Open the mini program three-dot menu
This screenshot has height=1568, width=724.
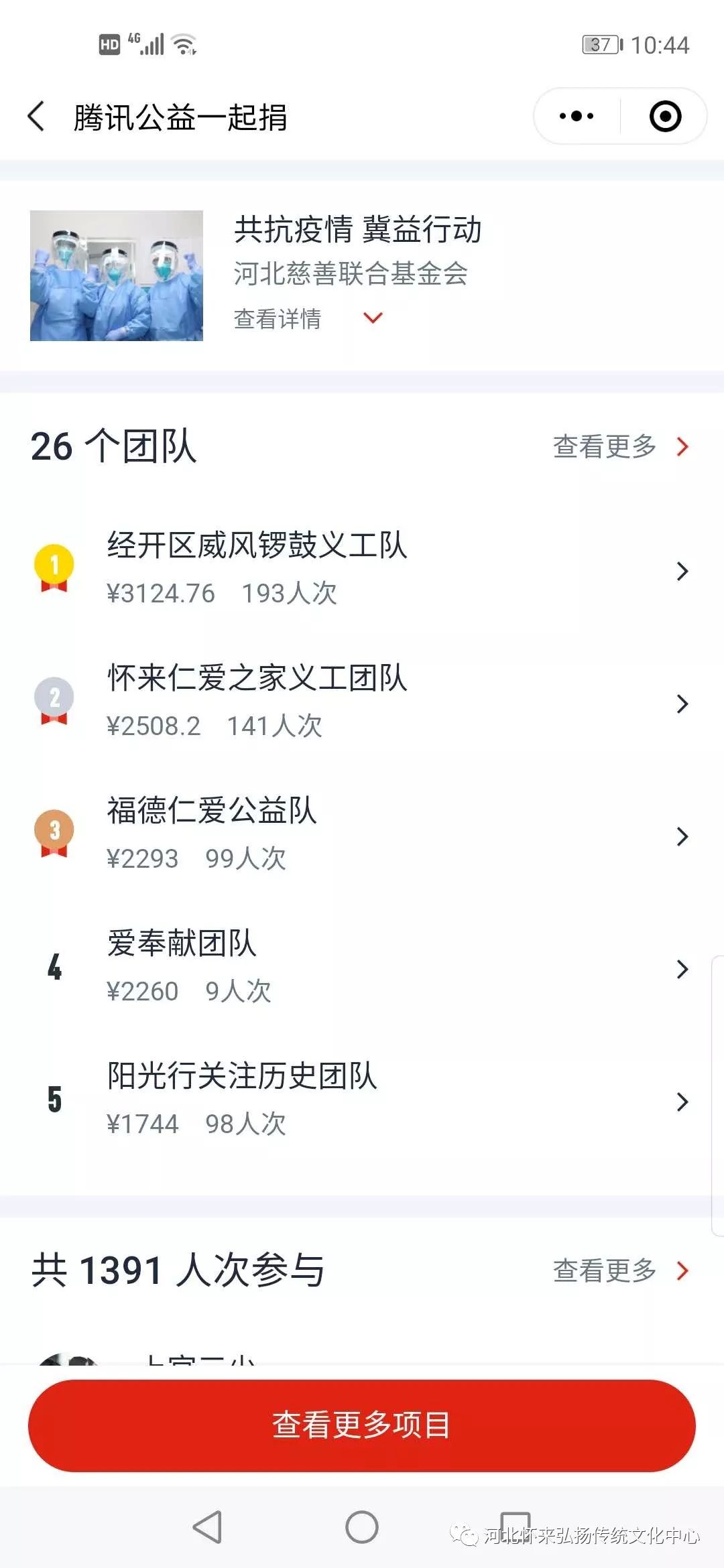577,117
